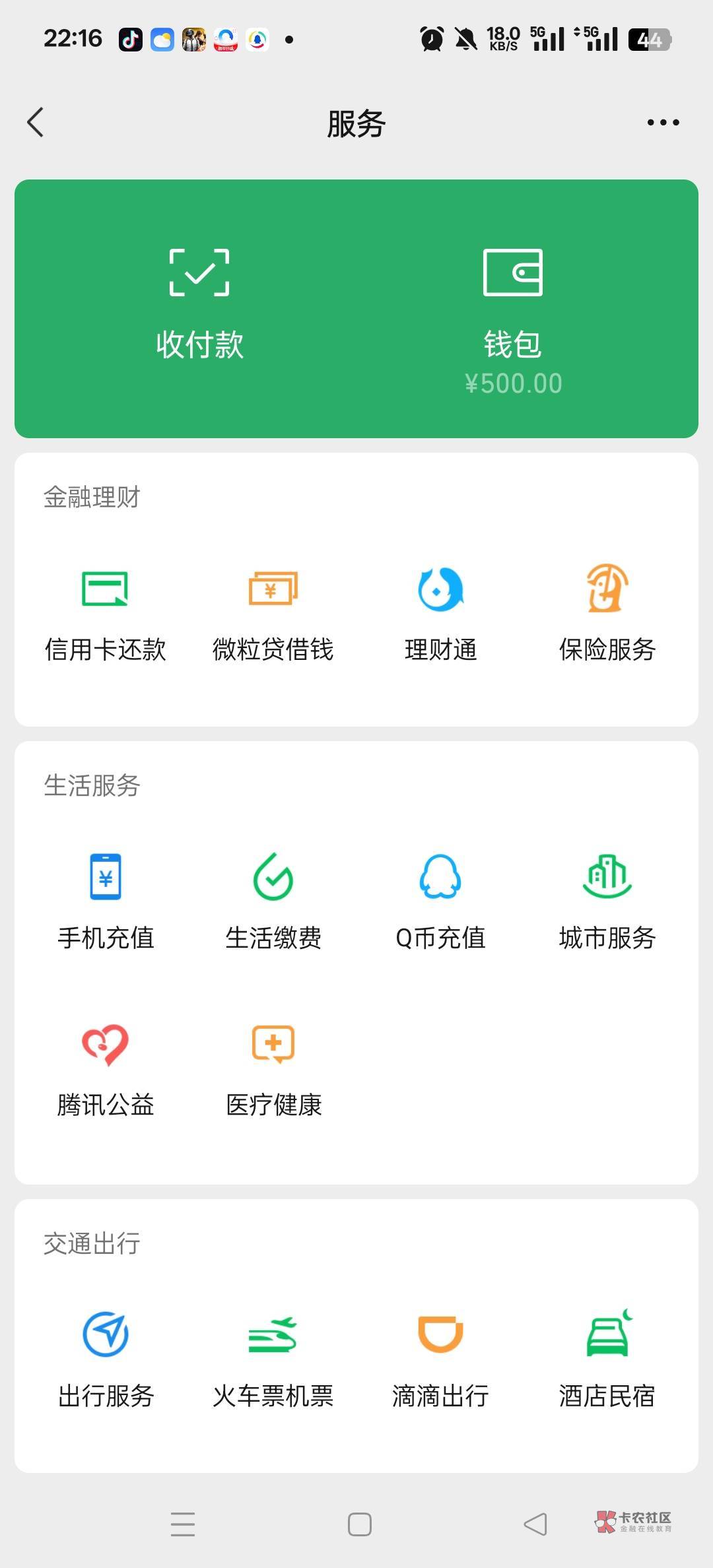The height and width of the screenshot is (1568, 713).
Task: Tap the system home button
Action: click(360, 1524)
